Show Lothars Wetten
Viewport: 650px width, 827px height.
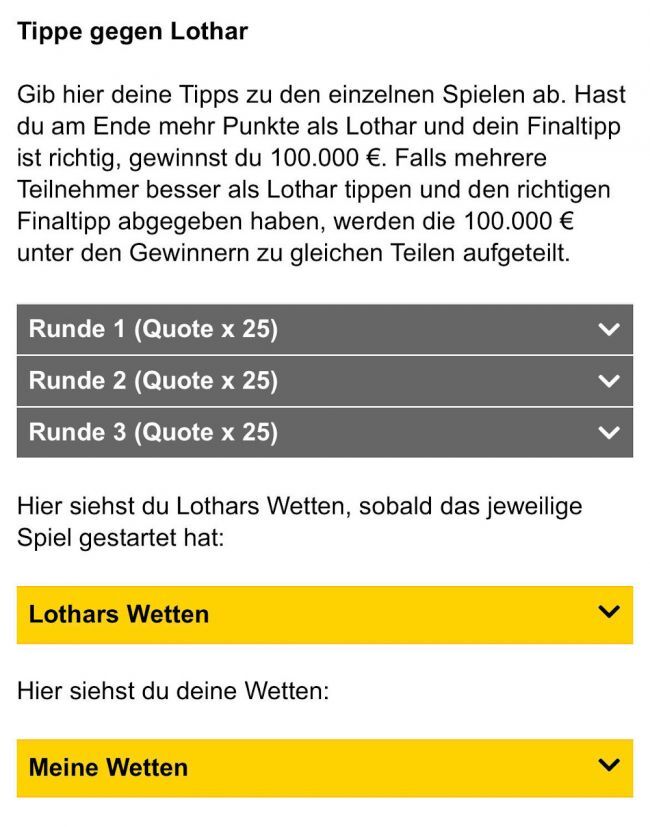click(x=324, y=614)
